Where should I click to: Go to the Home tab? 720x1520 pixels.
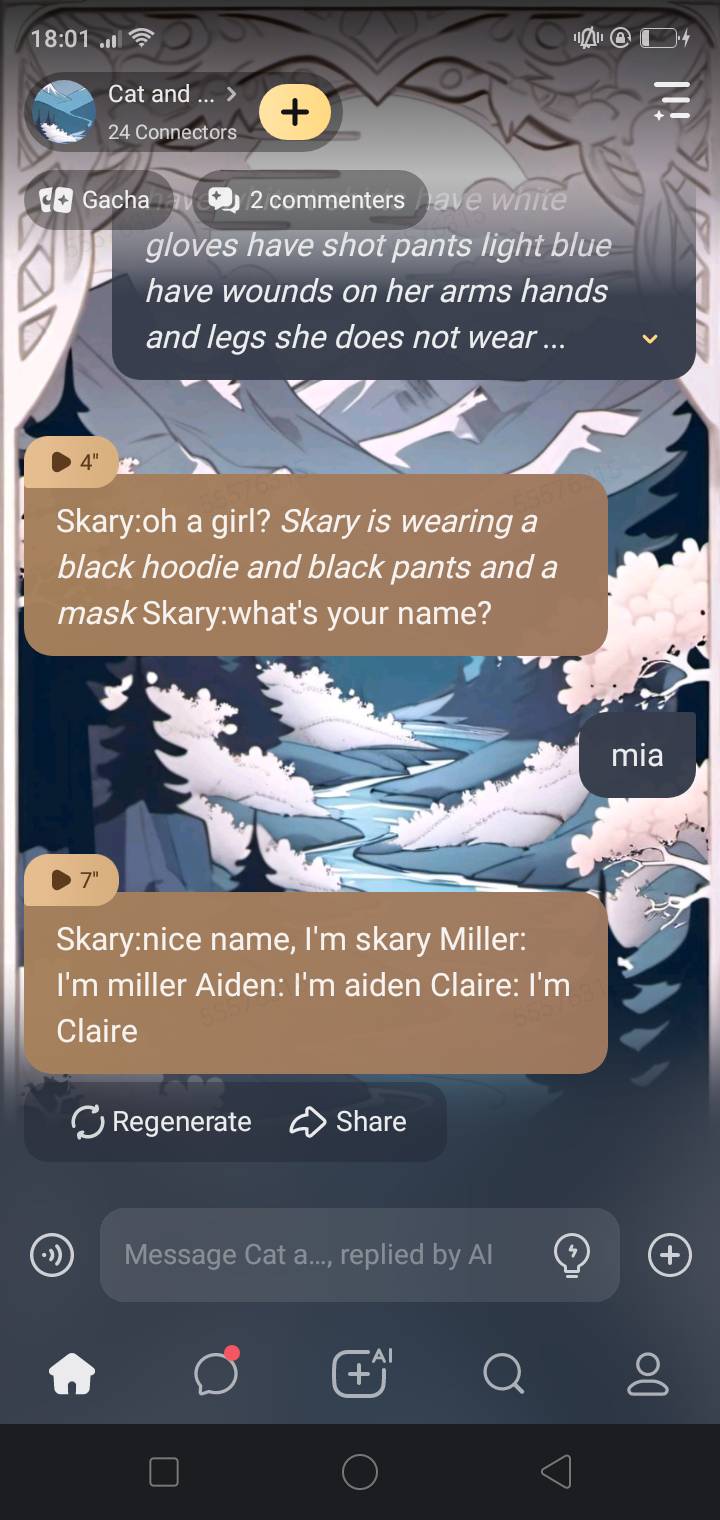click(72, 1375)
